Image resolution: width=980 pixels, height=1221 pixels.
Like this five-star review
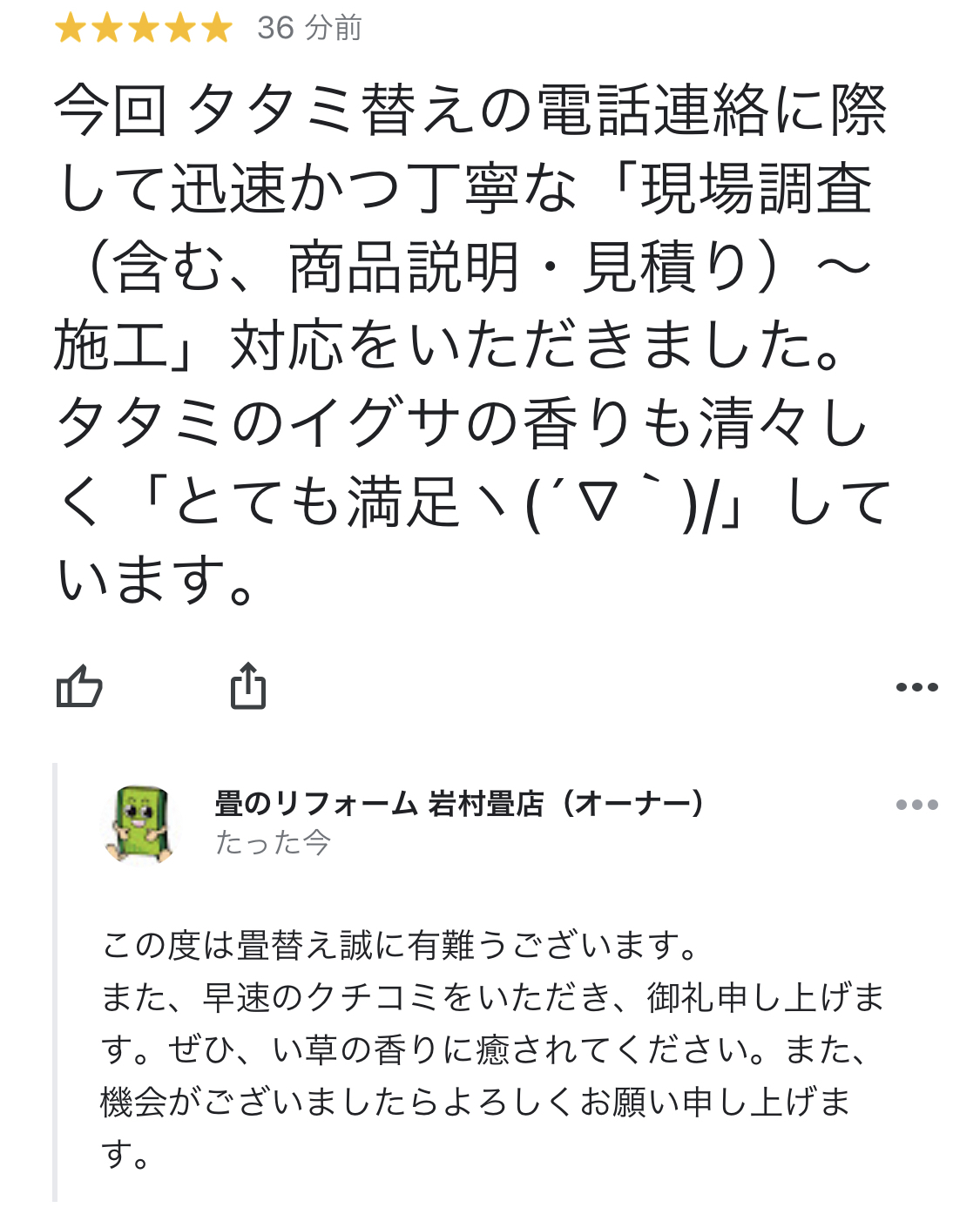pyautogui.click(x=79, y=686)
